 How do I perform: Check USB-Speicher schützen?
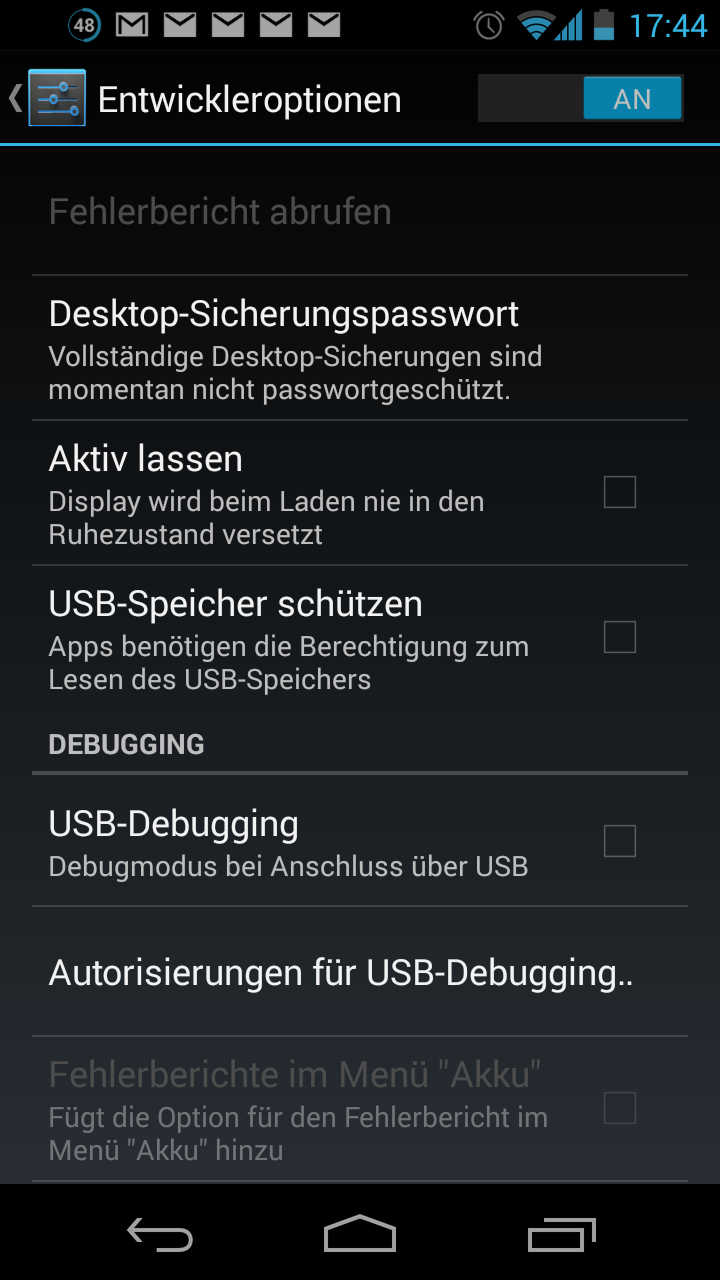coord(620,637)
